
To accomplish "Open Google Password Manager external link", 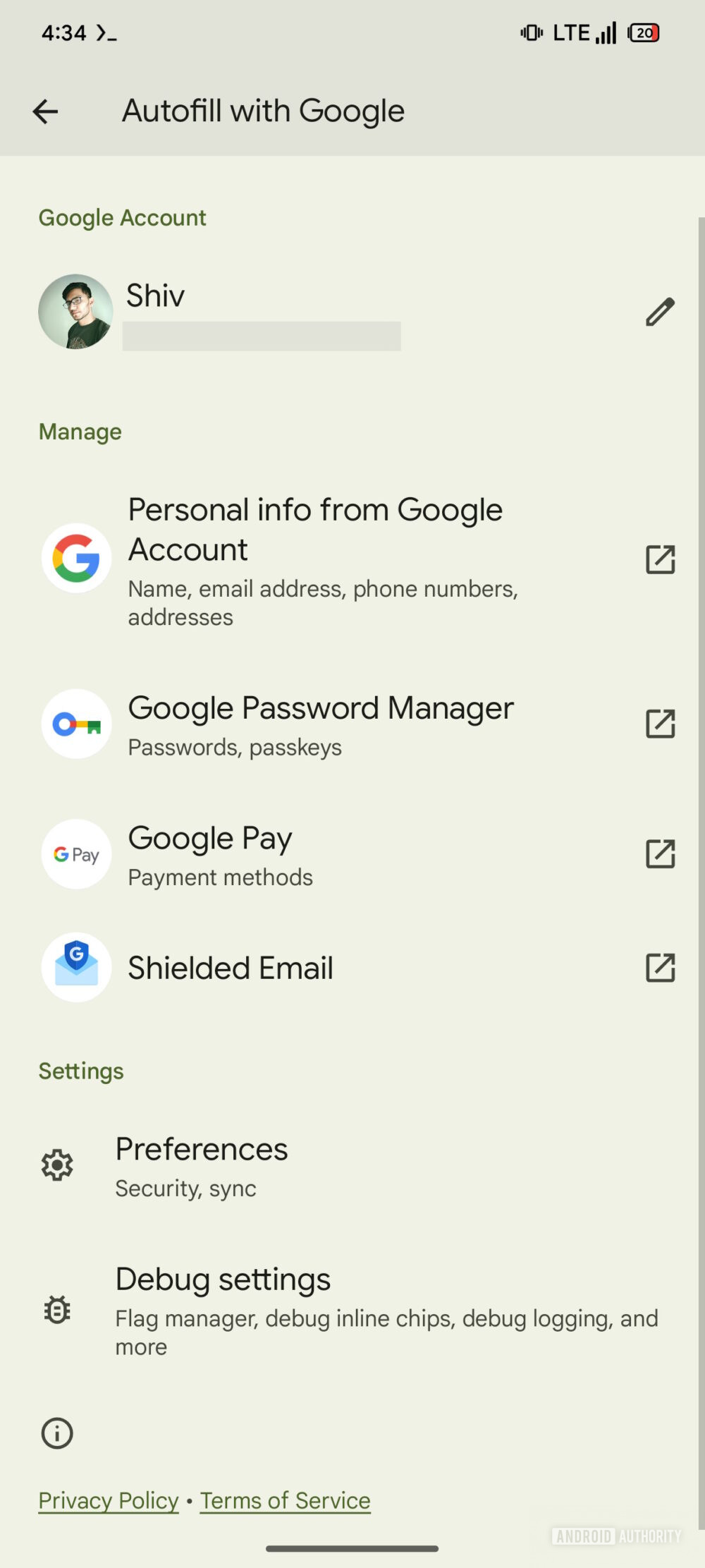I will [x=661, y=724].
